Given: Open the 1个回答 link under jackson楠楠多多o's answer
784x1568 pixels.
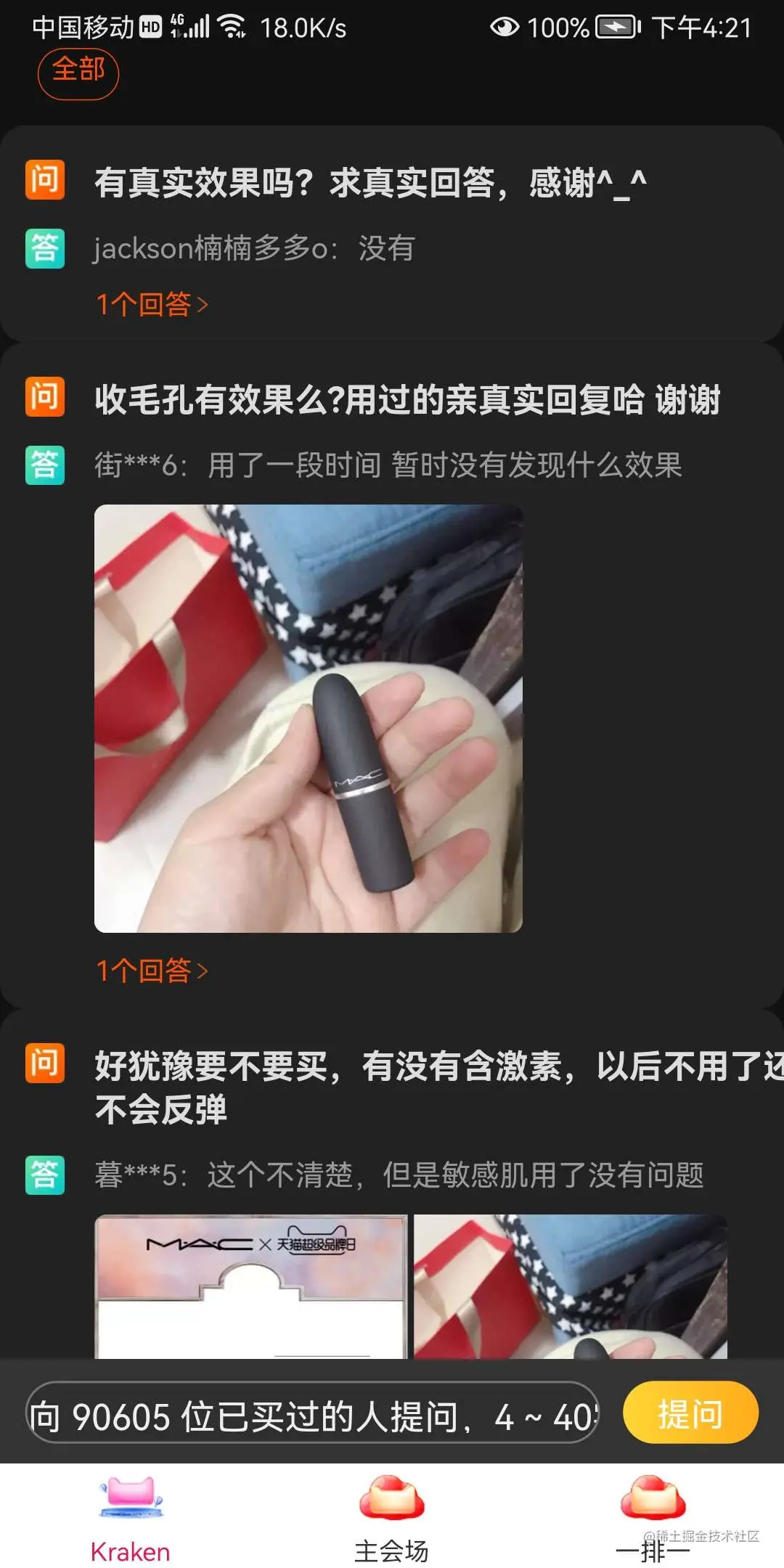Looking at the screenshot, I should (152, 304).
